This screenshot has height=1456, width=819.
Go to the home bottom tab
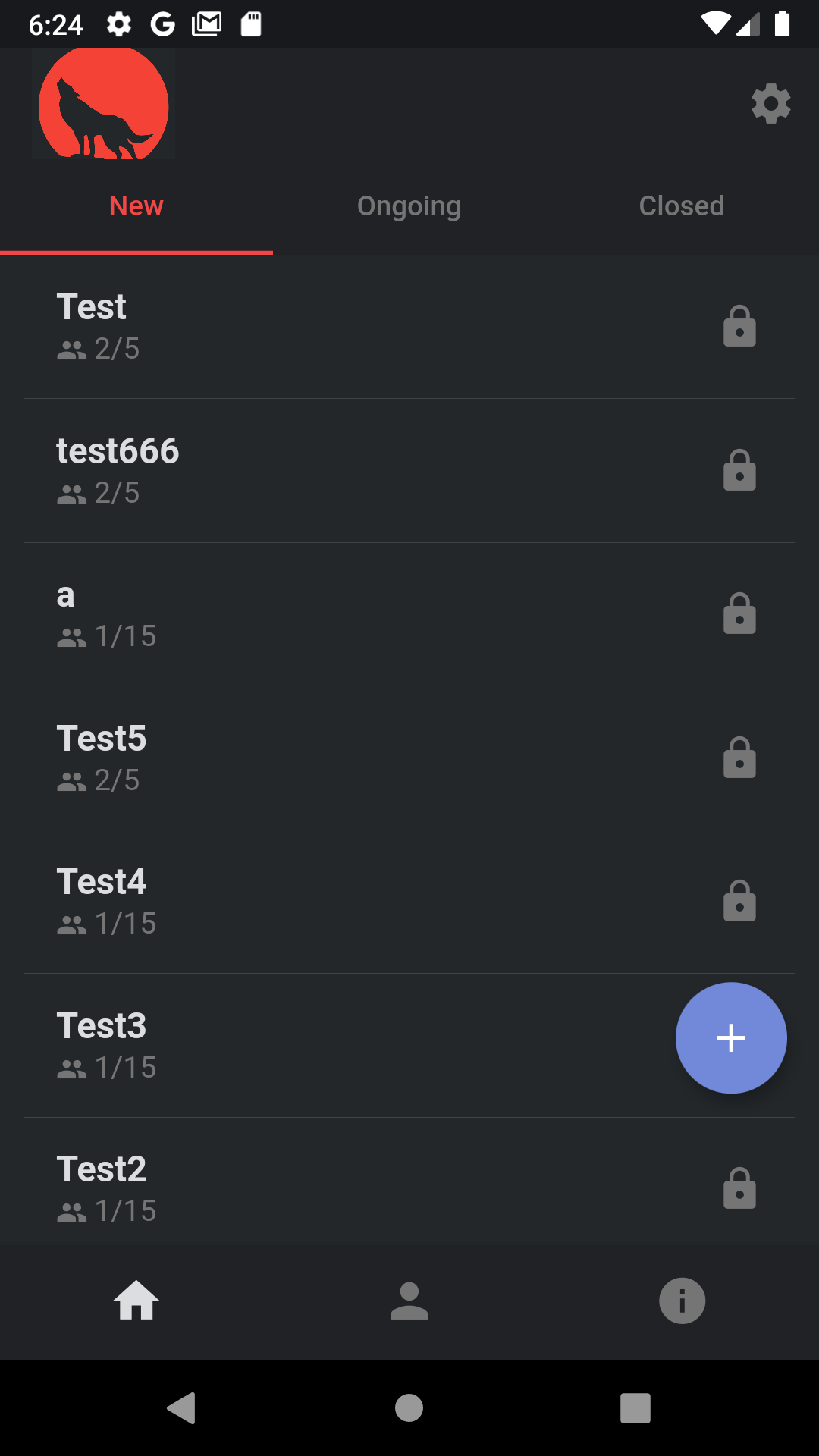[136, 1301]
